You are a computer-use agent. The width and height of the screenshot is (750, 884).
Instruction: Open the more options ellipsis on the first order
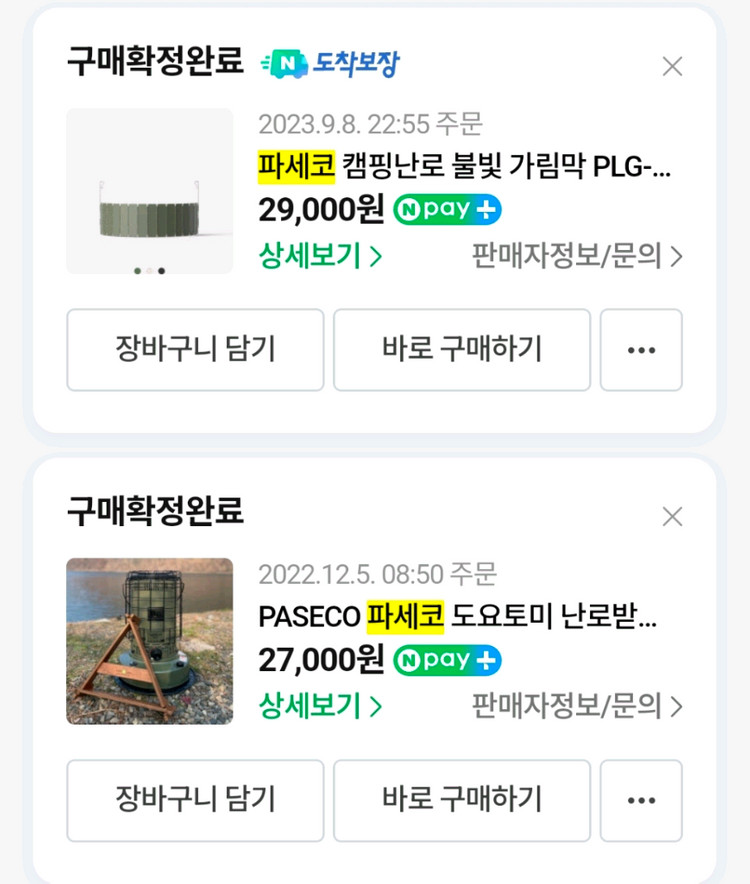coord(641,350)
